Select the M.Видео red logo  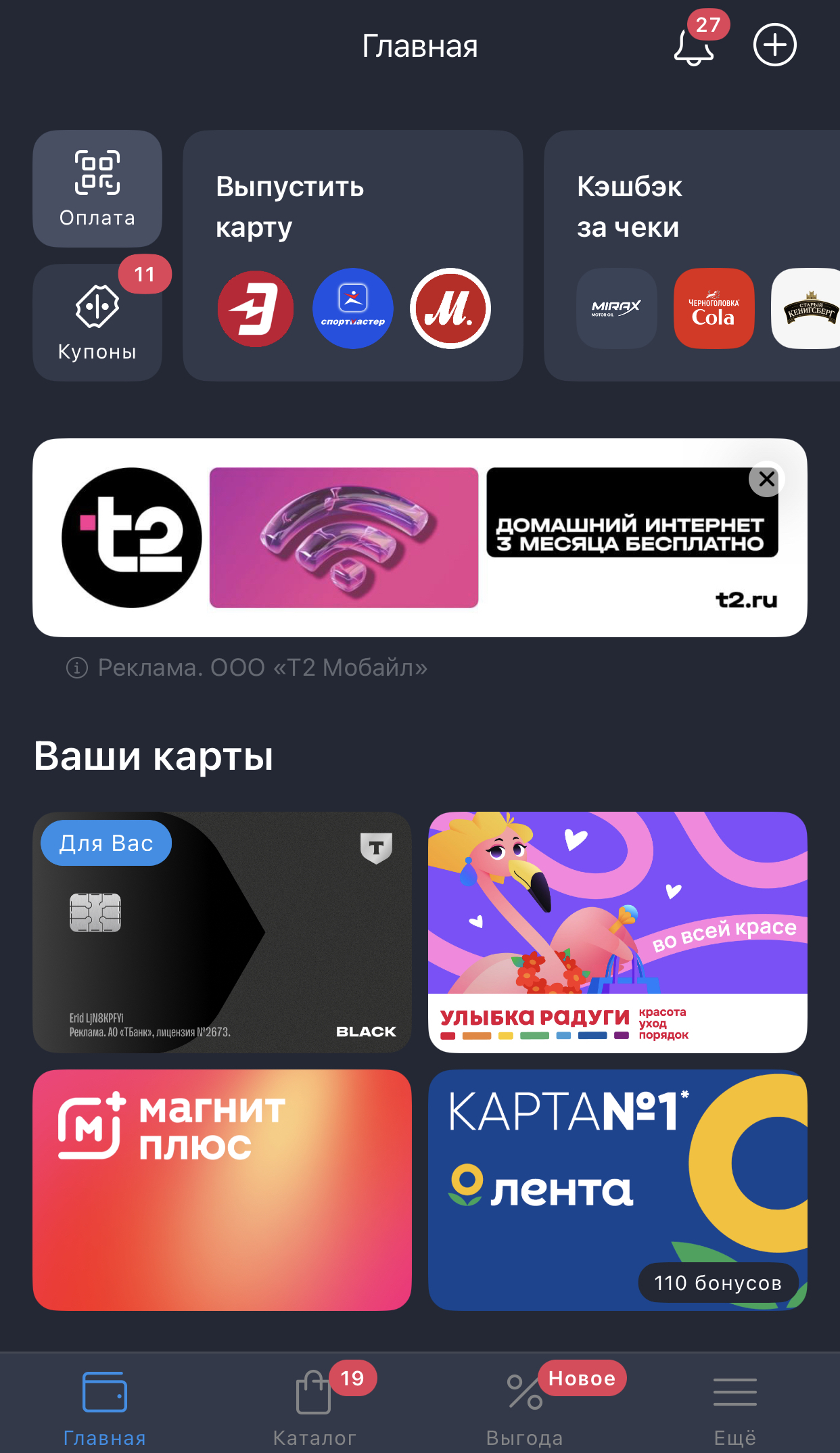pyautogui.click(x=450, y=308)
